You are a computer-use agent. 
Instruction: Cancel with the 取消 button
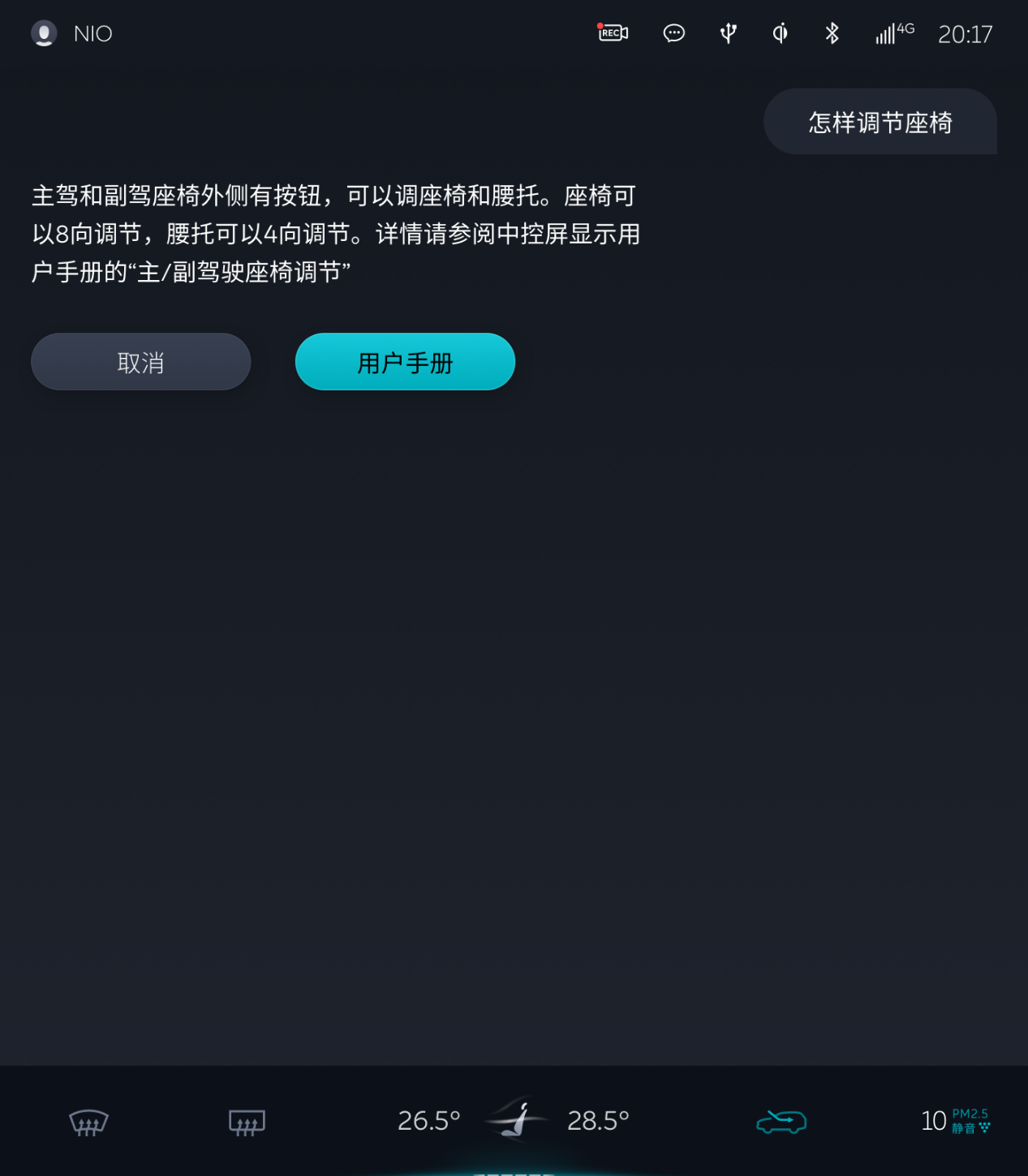pos(140,362)
